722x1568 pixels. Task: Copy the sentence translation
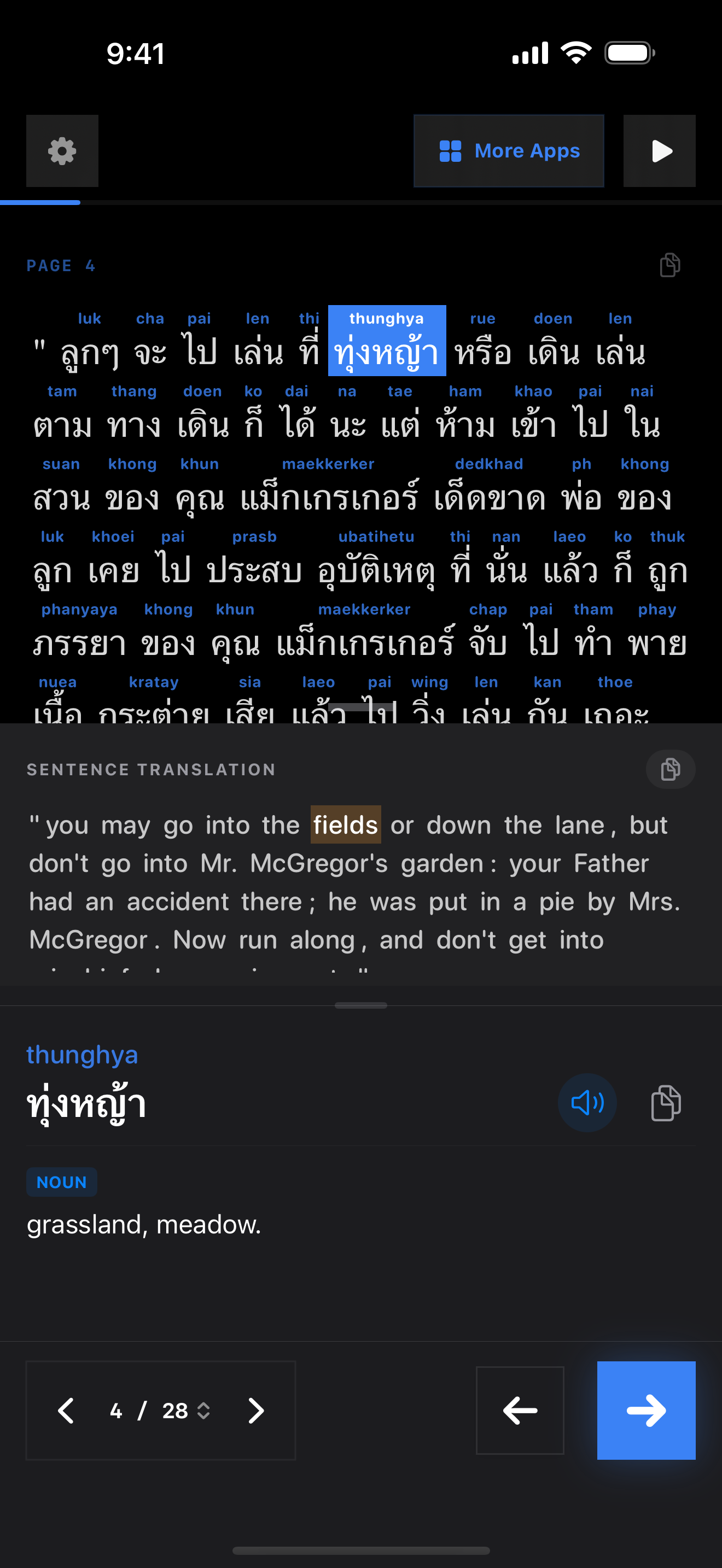(669, 769)
